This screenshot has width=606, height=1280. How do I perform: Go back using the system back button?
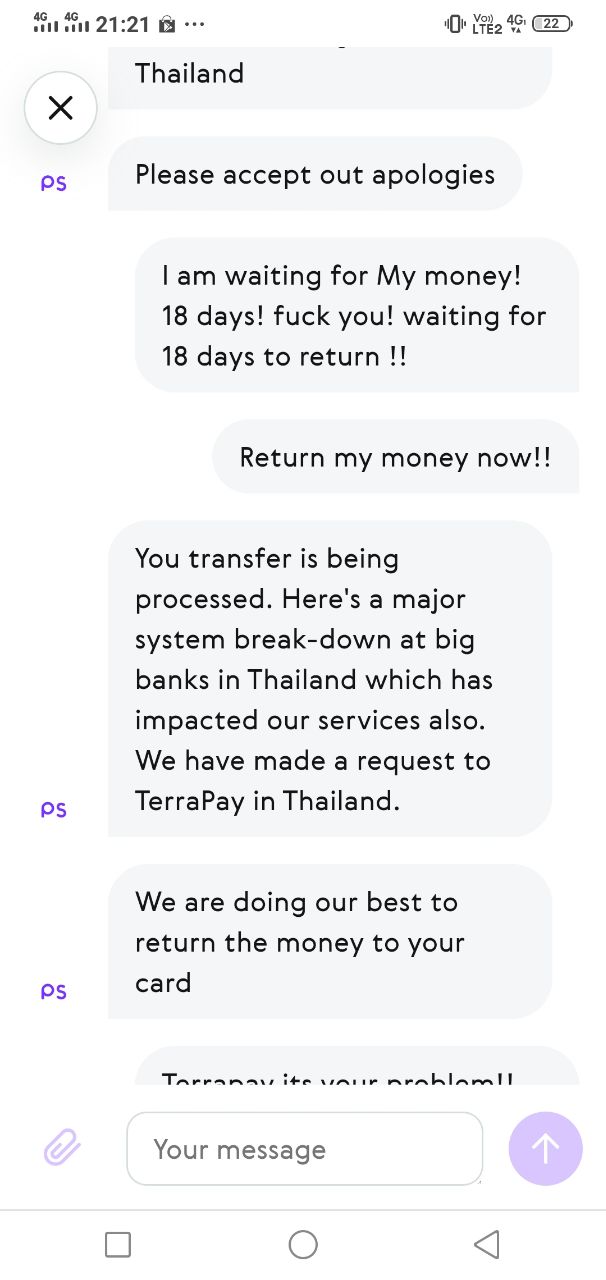tap(487, 1244)
